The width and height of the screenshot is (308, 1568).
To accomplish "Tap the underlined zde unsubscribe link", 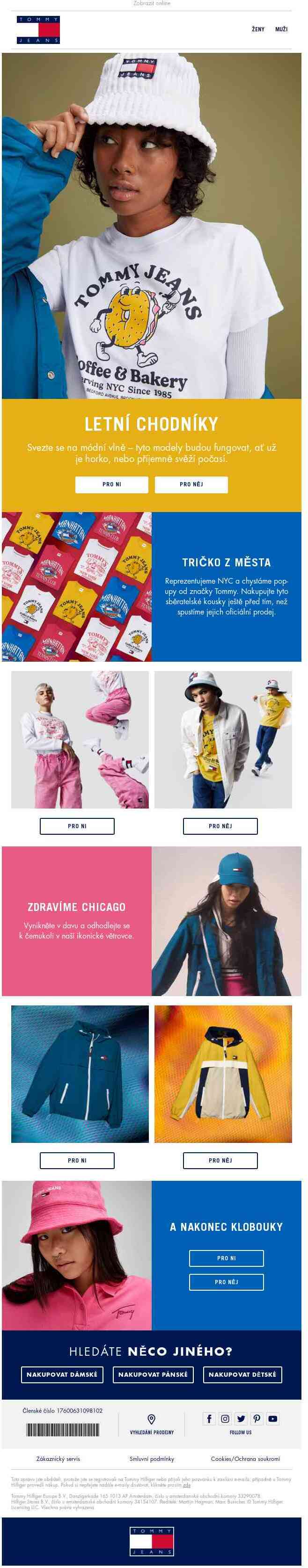I will click(187, 1485).
